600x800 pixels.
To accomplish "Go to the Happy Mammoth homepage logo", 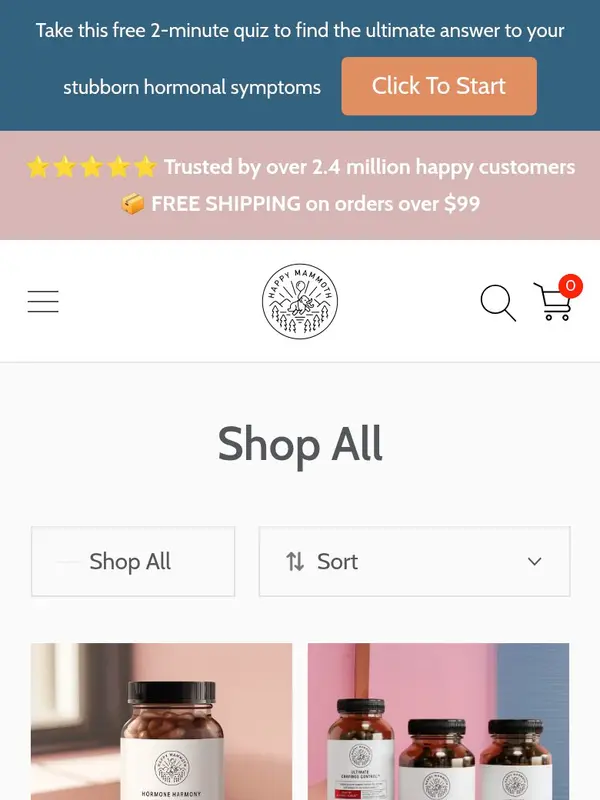I will [300, 301].
